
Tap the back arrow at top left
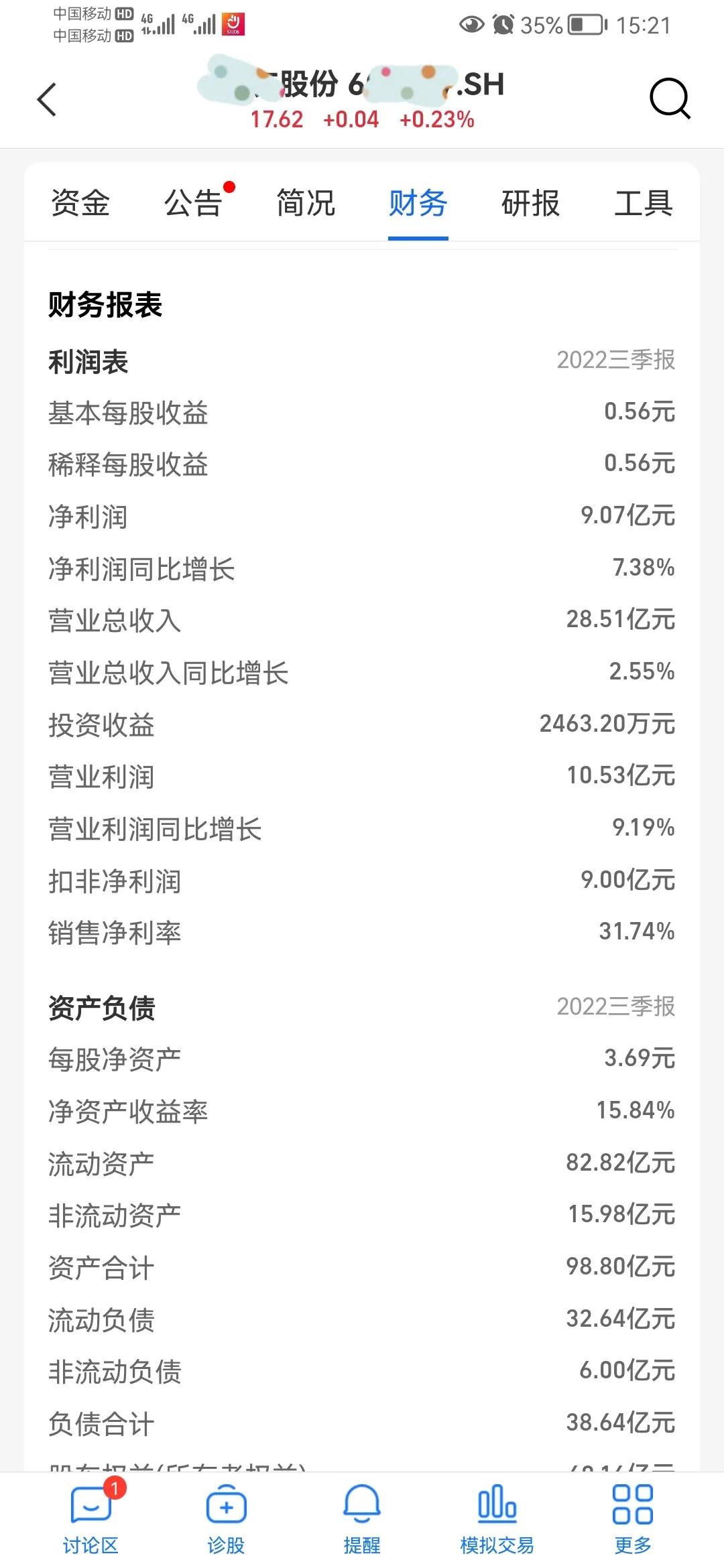(47, 99)
